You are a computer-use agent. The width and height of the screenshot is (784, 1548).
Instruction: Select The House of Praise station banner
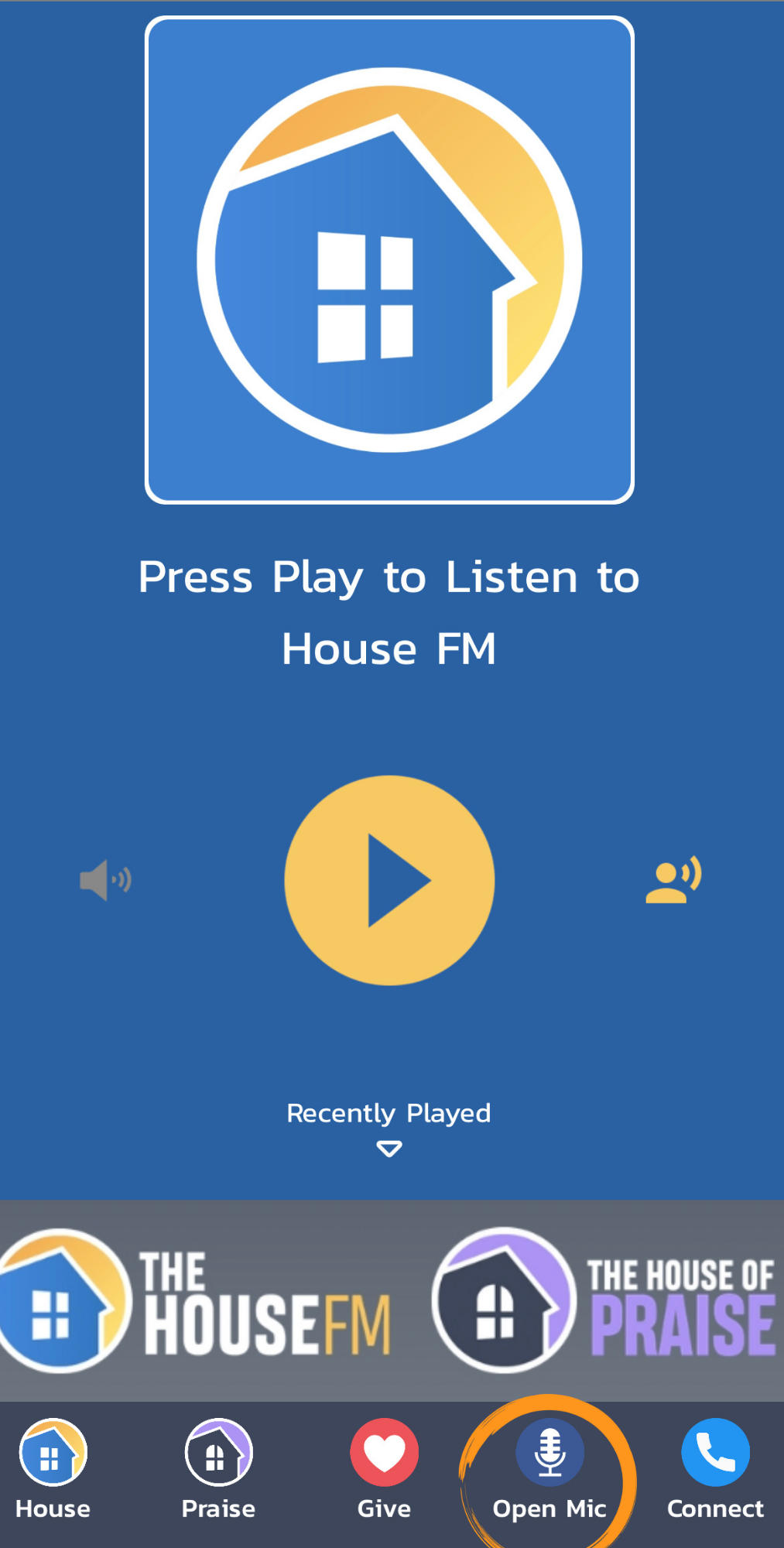tap(604, 1301)
